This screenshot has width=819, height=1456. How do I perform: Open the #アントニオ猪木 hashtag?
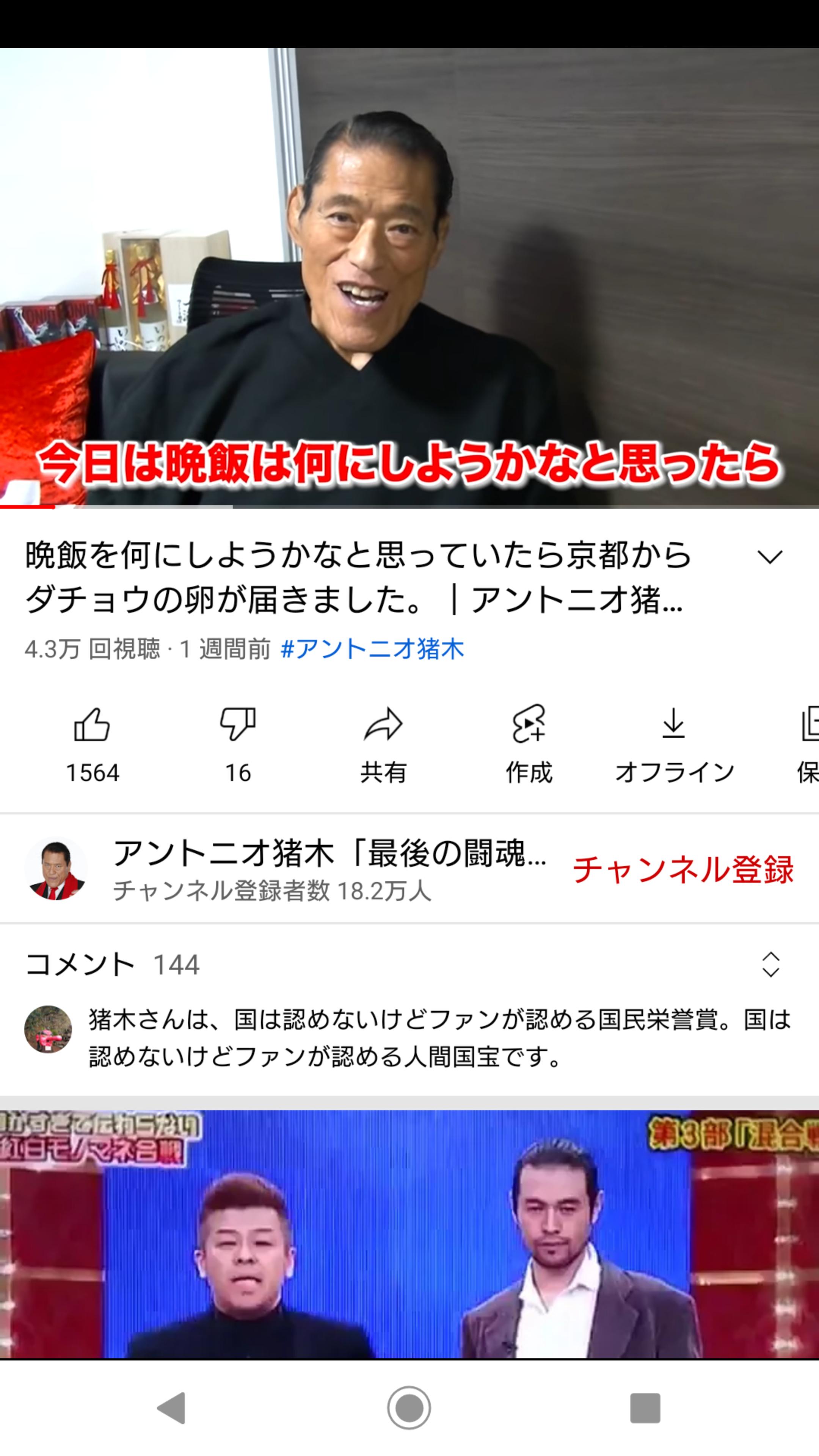372,648
